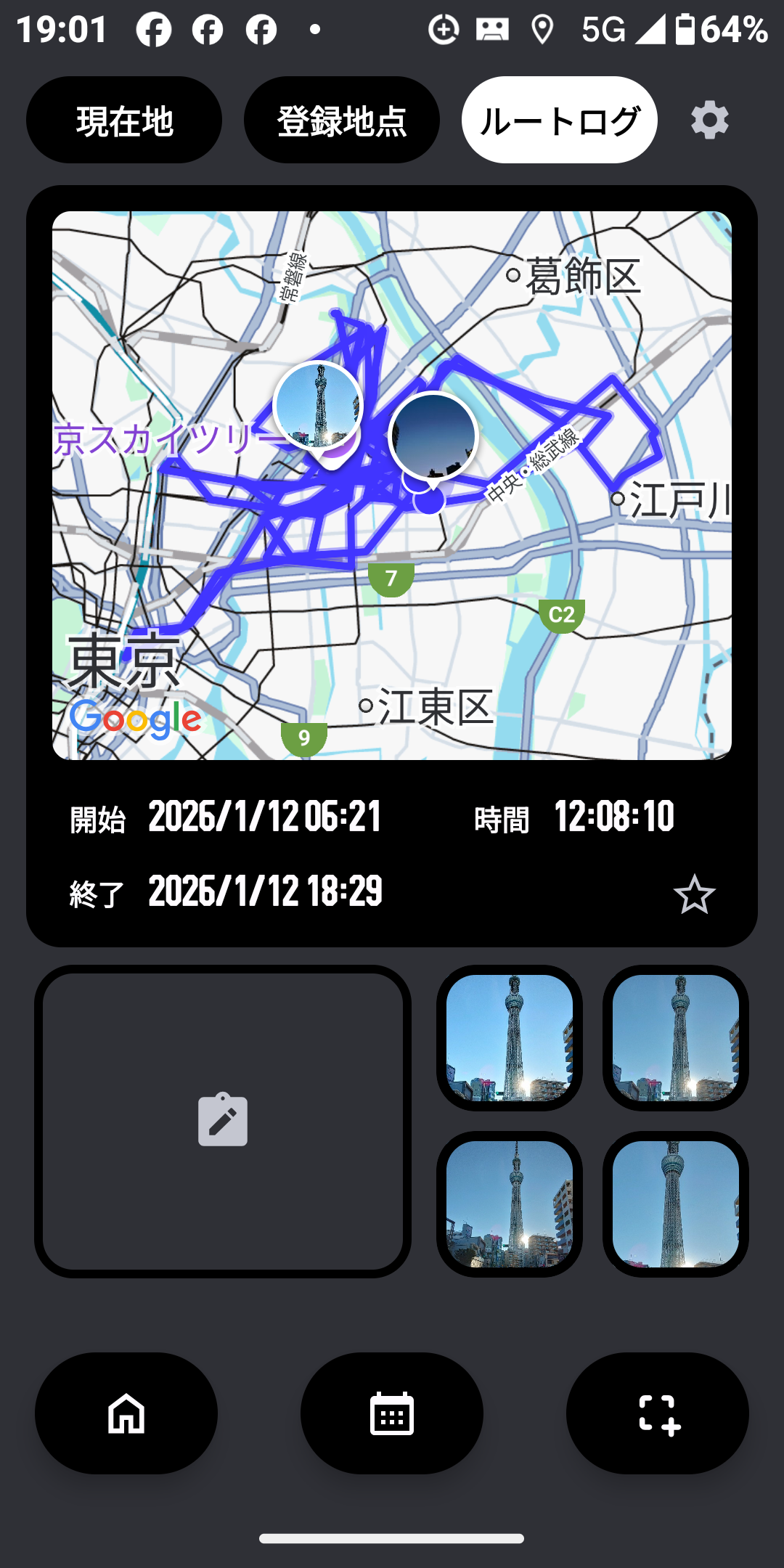Tap the map preview of the route

[x=392, y=483]
